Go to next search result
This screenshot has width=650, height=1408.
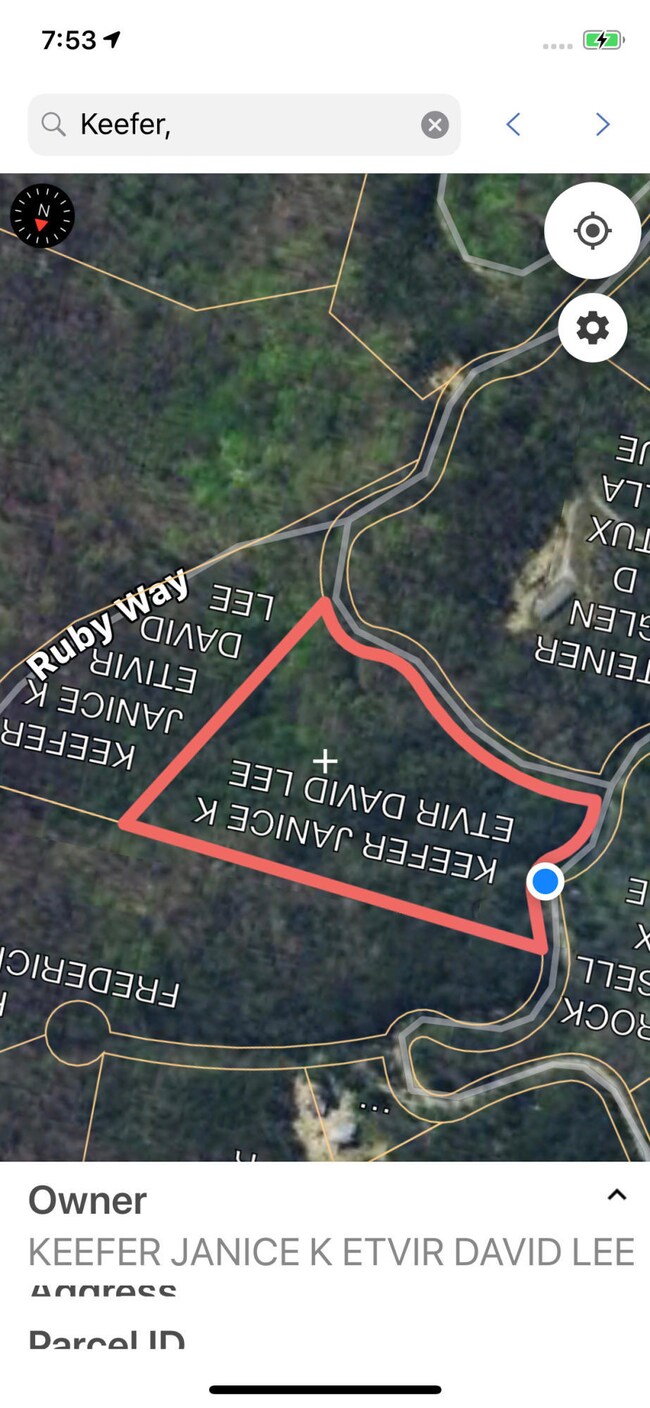point(602,125)
